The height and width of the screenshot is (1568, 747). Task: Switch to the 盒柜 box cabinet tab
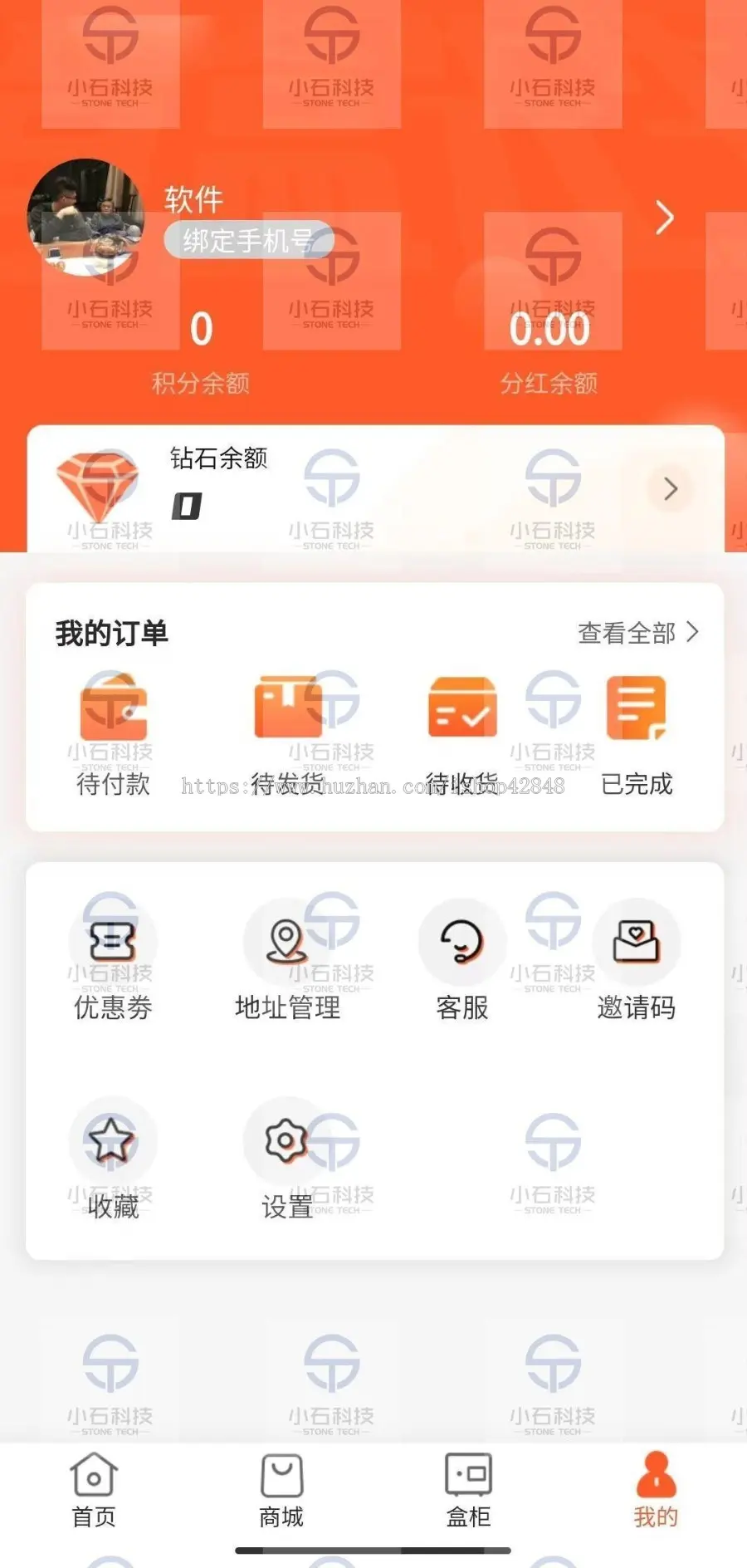(469, 1491)
